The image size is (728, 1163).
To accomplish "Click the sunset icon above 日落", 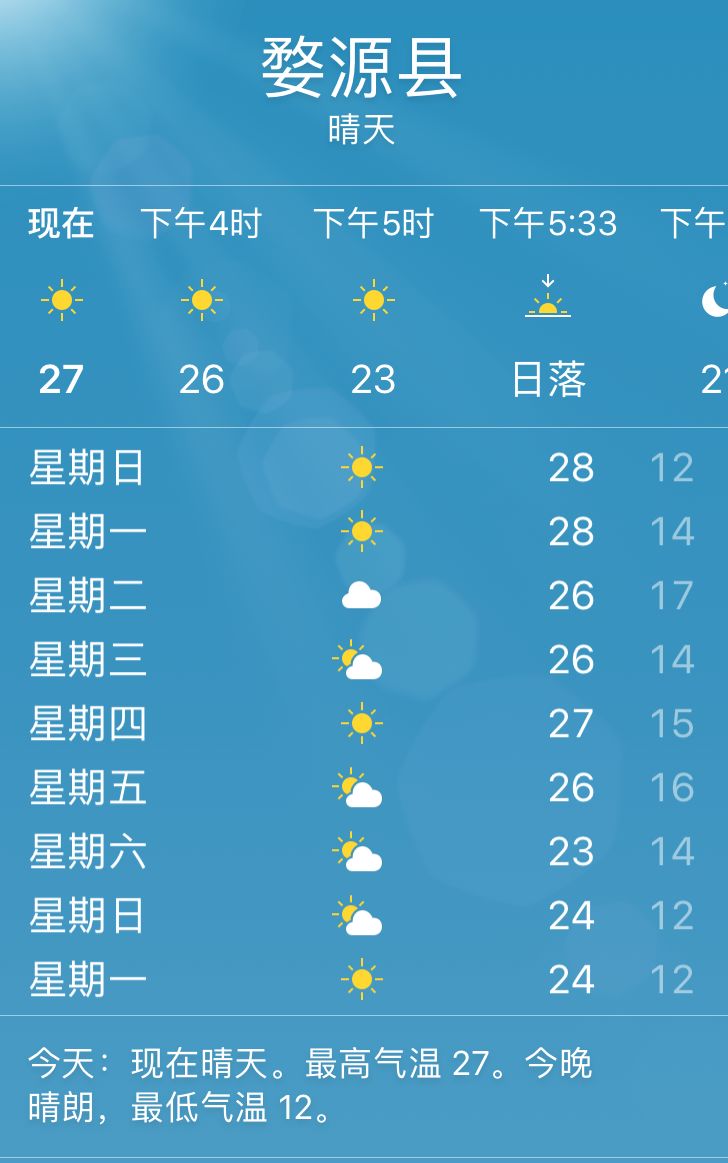I will tap(546, 302).
